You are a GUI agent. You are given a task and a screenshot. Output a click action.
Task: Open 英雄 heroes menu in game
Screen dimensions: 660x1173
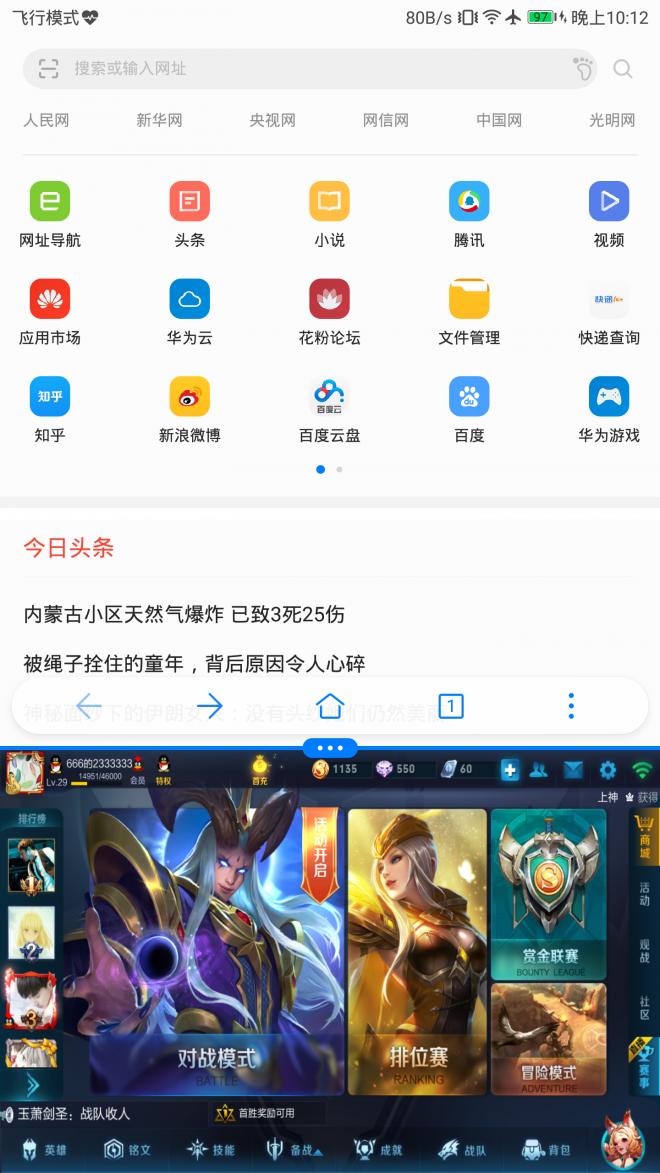click(44, 1150)
